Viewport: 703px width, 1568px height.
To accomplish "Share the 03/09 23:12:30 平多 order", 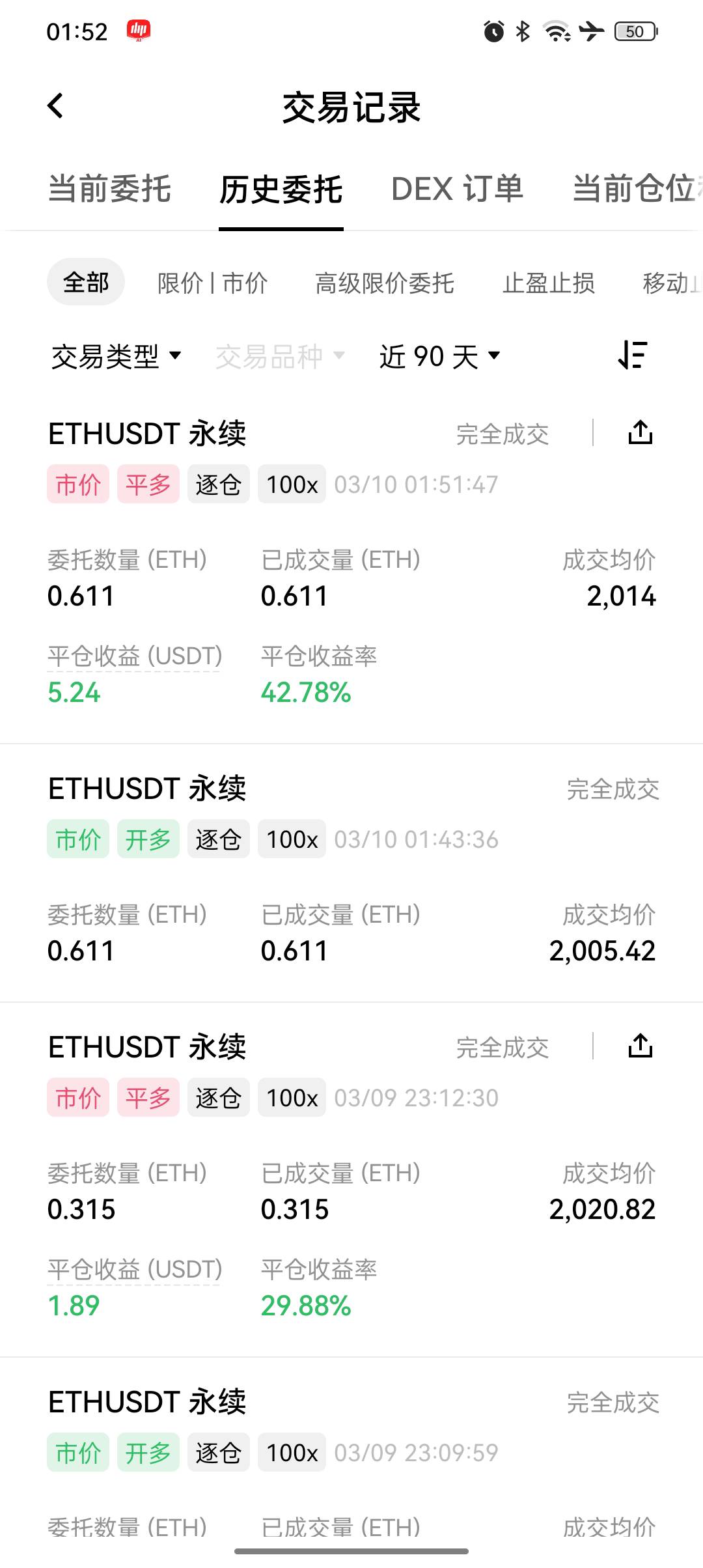I will pos(641,1046).
